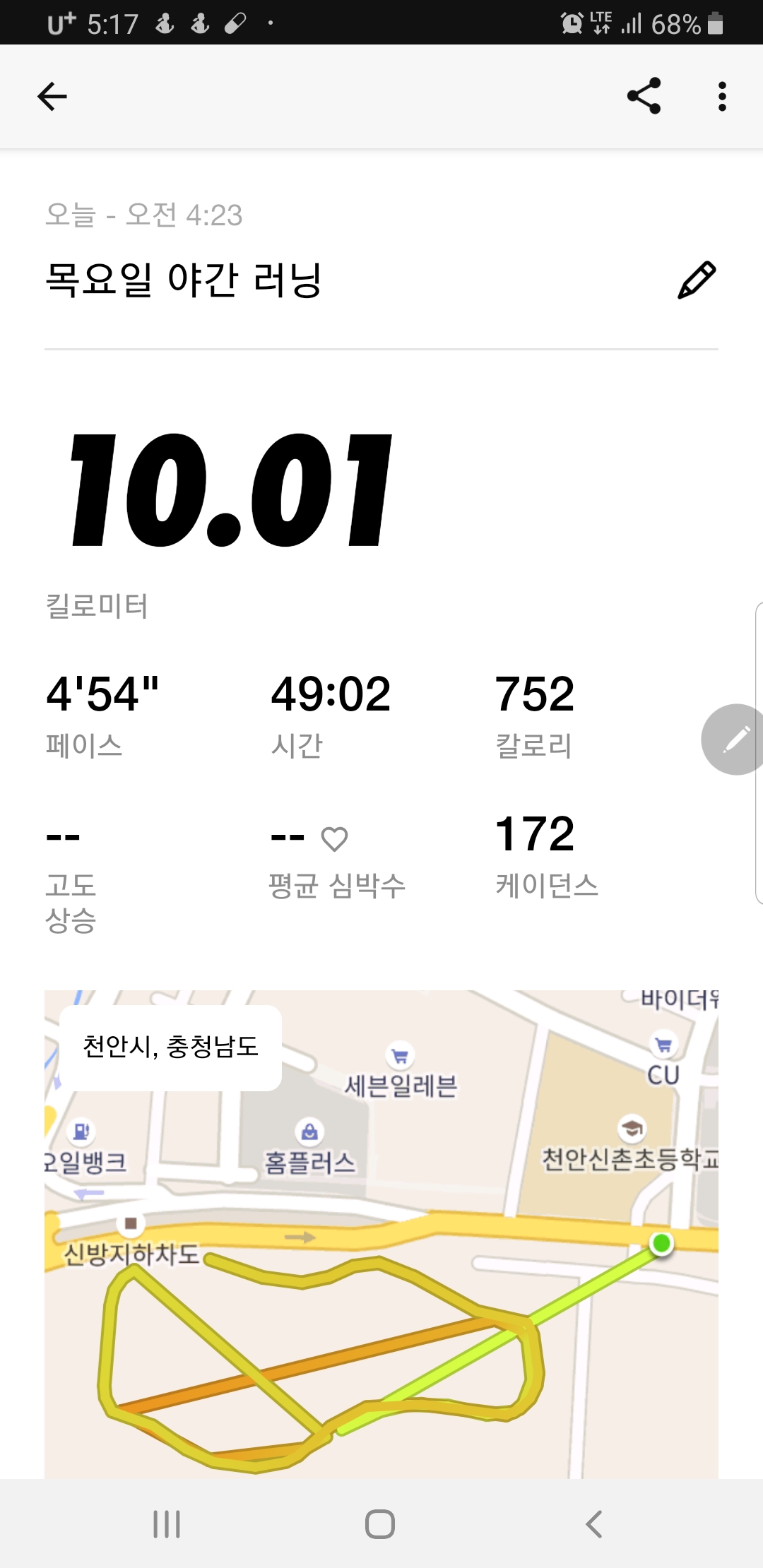Tap the floating pencil edit button
Image resolution: width=763 pixels, height=1568 pixels.
click(733, 740)
